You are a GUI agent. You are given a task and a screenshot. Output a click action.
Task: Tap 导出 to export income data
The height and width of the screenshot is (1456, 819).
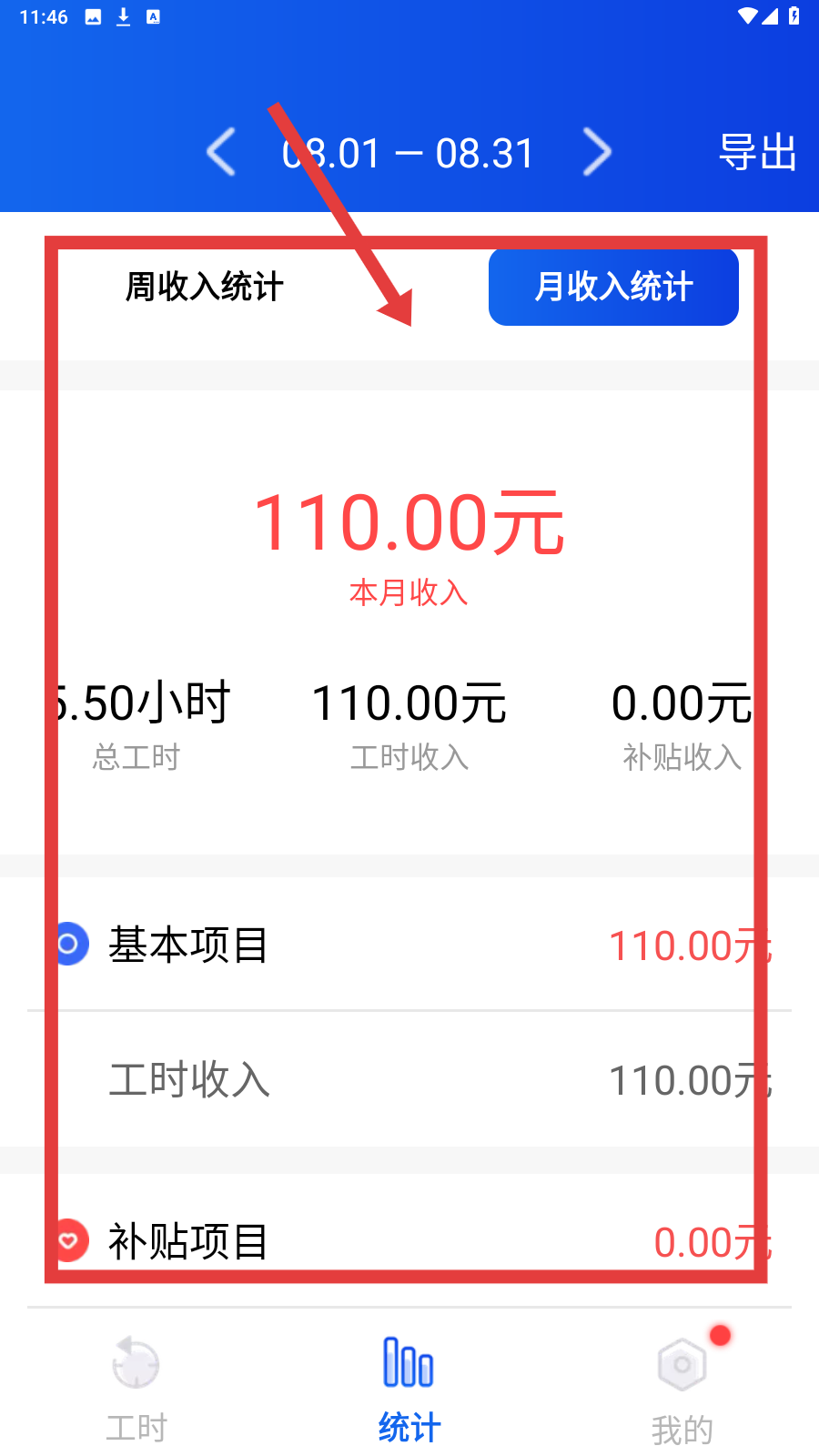coord(757,152)
